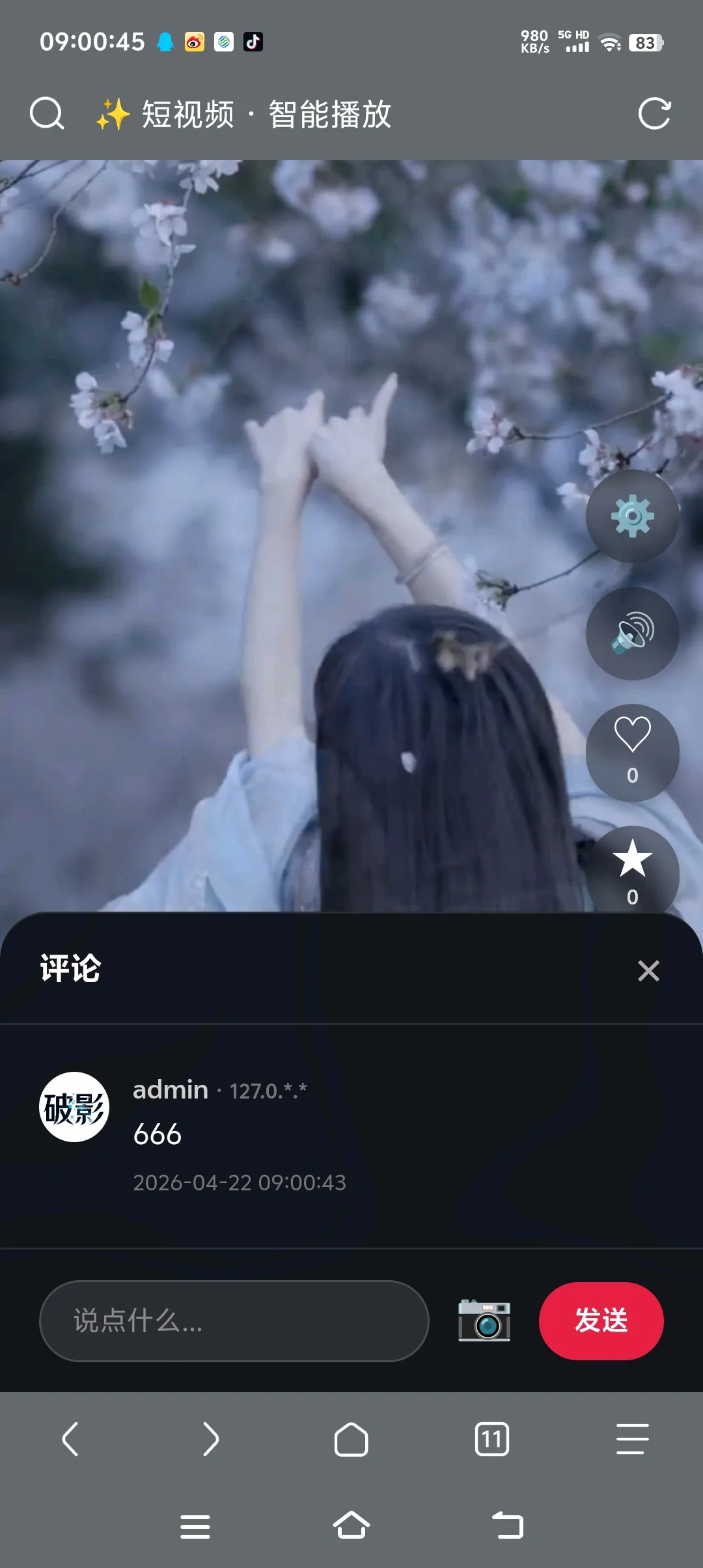This screenshot has width=703, height=1568.
Task: Open the browser home page
Action: pyautogui.click(x=351, y=1439)
